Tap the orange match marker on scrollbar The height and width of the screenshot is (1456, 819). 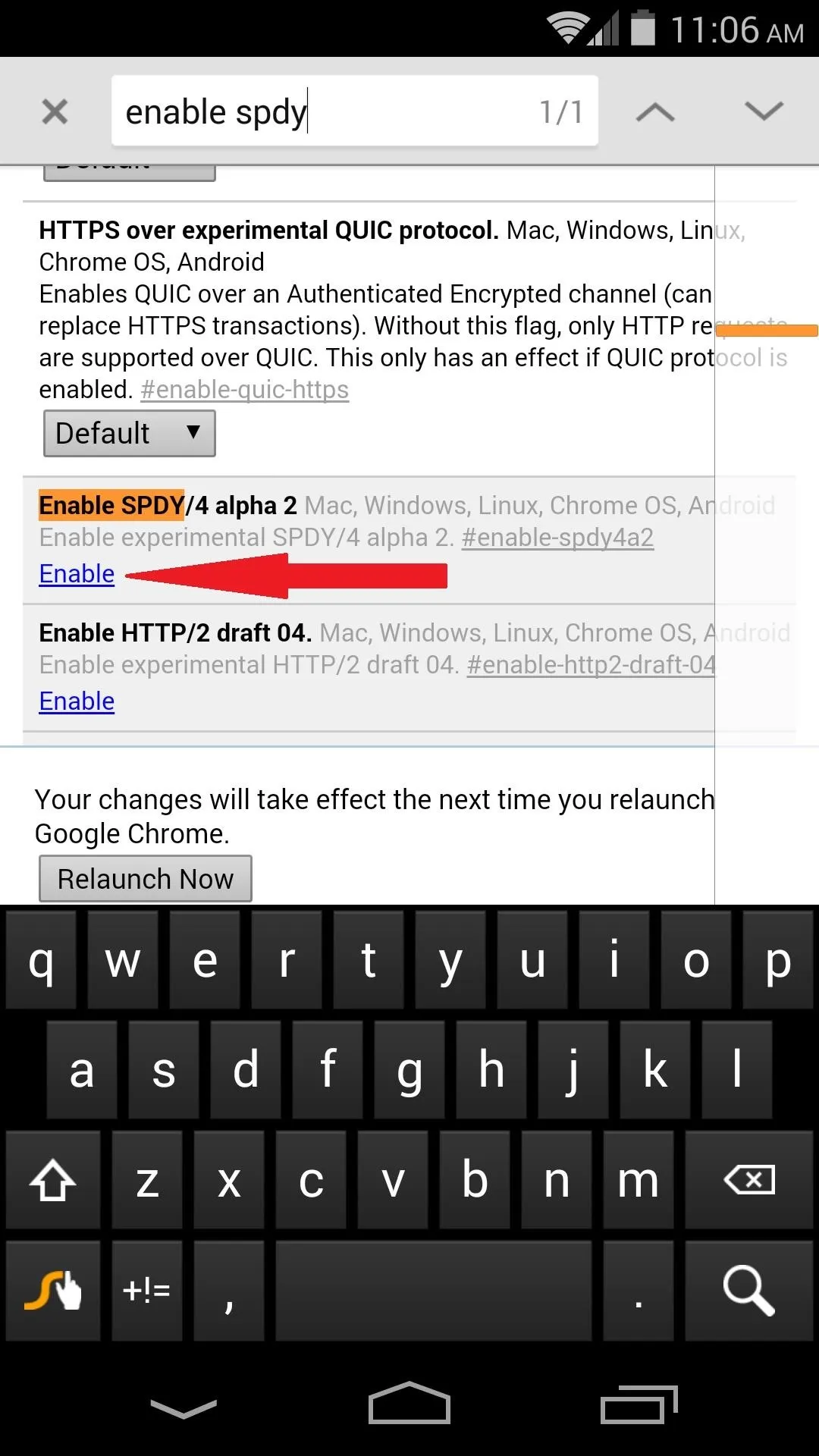tap(767, 330)
